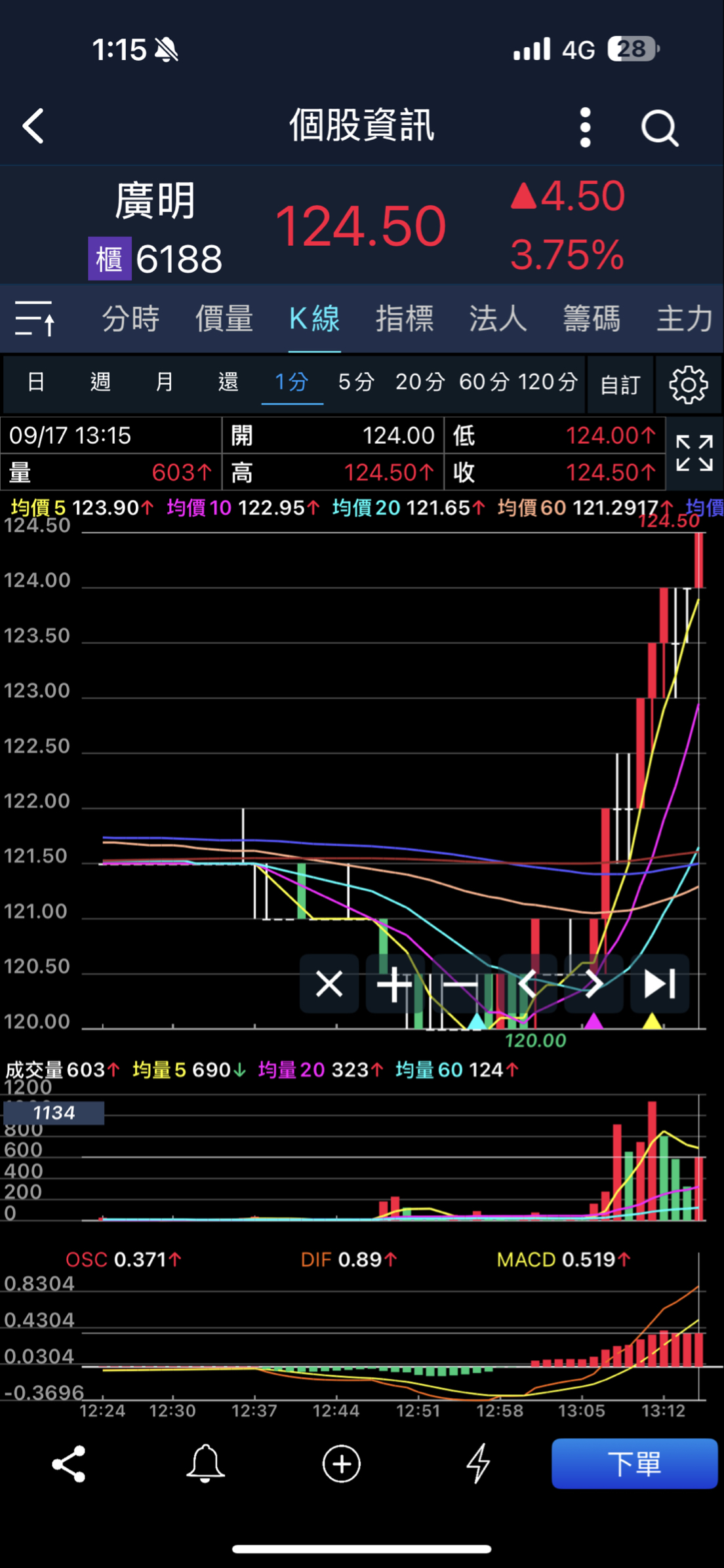Zoom in chart with plus button
Image resolution: width=724 pixels, height=1568 pixels.
[x=394, y=984]
